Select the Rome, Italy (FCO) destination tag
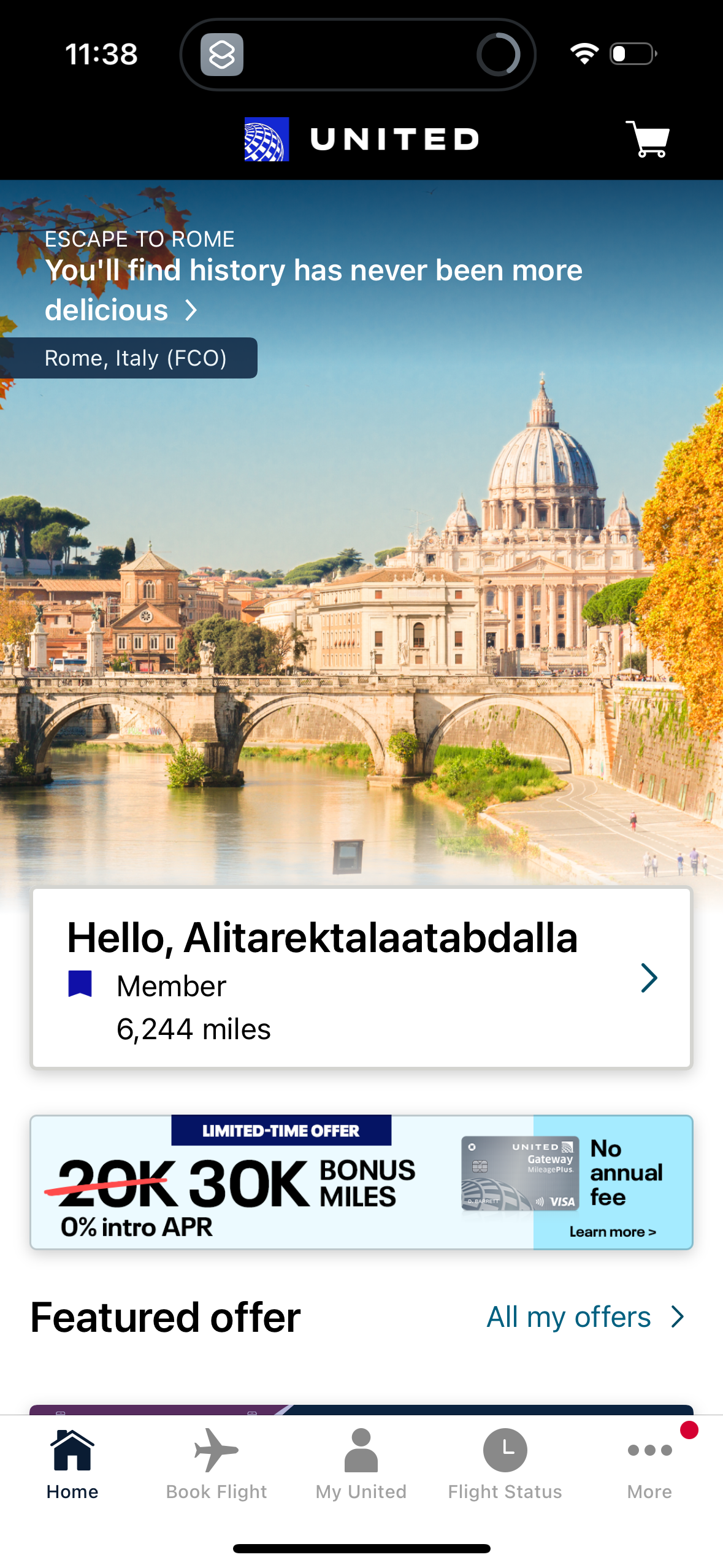Viewport: 723px width, 1568px height. [136, 358]
